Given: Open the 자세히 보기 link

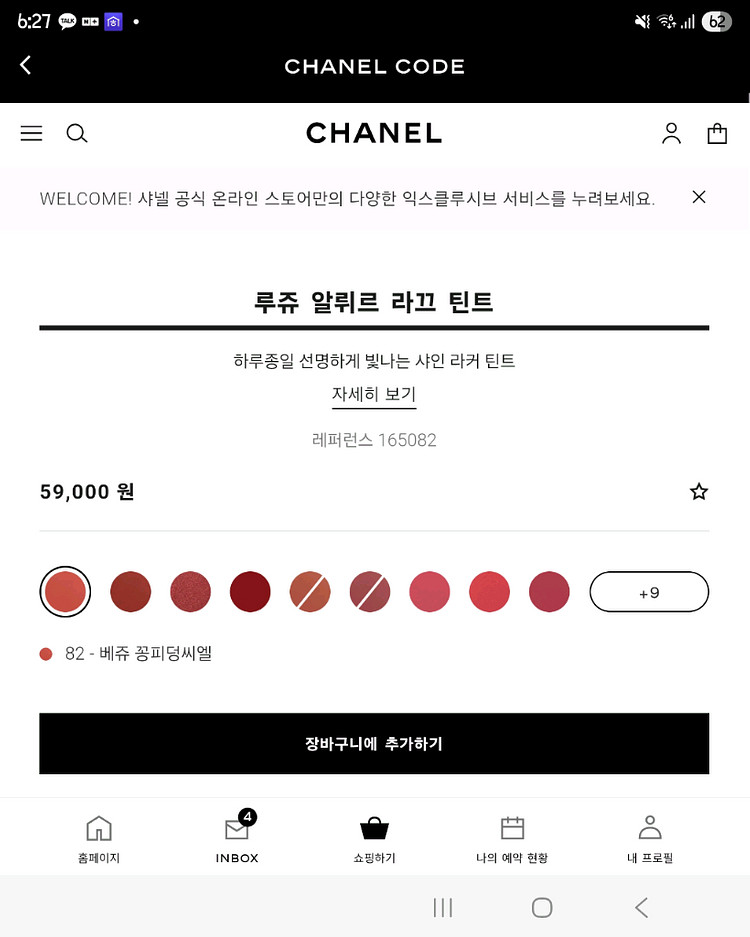Looking at the screenshot, I should click(x=374, y=394).
